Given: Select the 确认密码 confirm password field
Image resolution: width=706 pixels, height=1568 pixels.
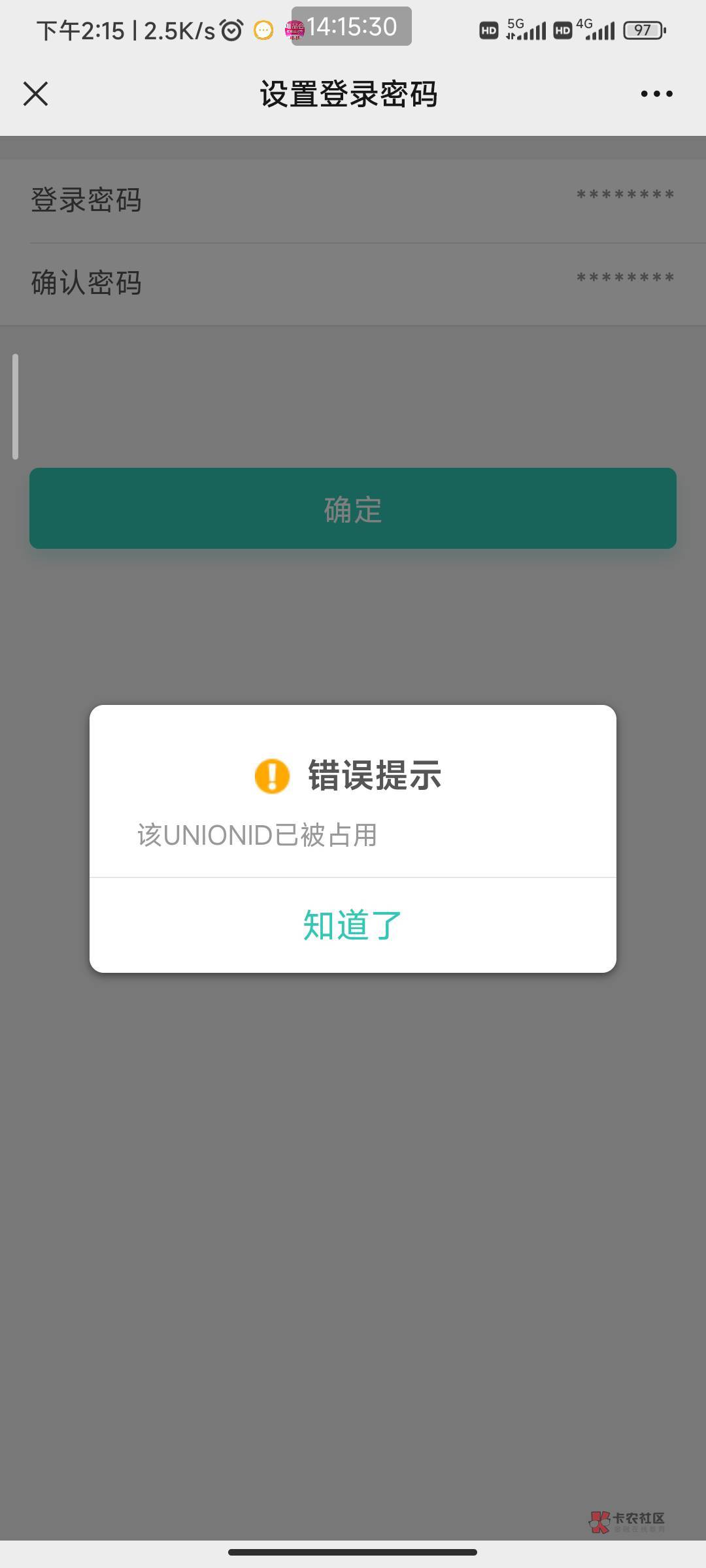Looking at the screenshot, I should point(353,284).
